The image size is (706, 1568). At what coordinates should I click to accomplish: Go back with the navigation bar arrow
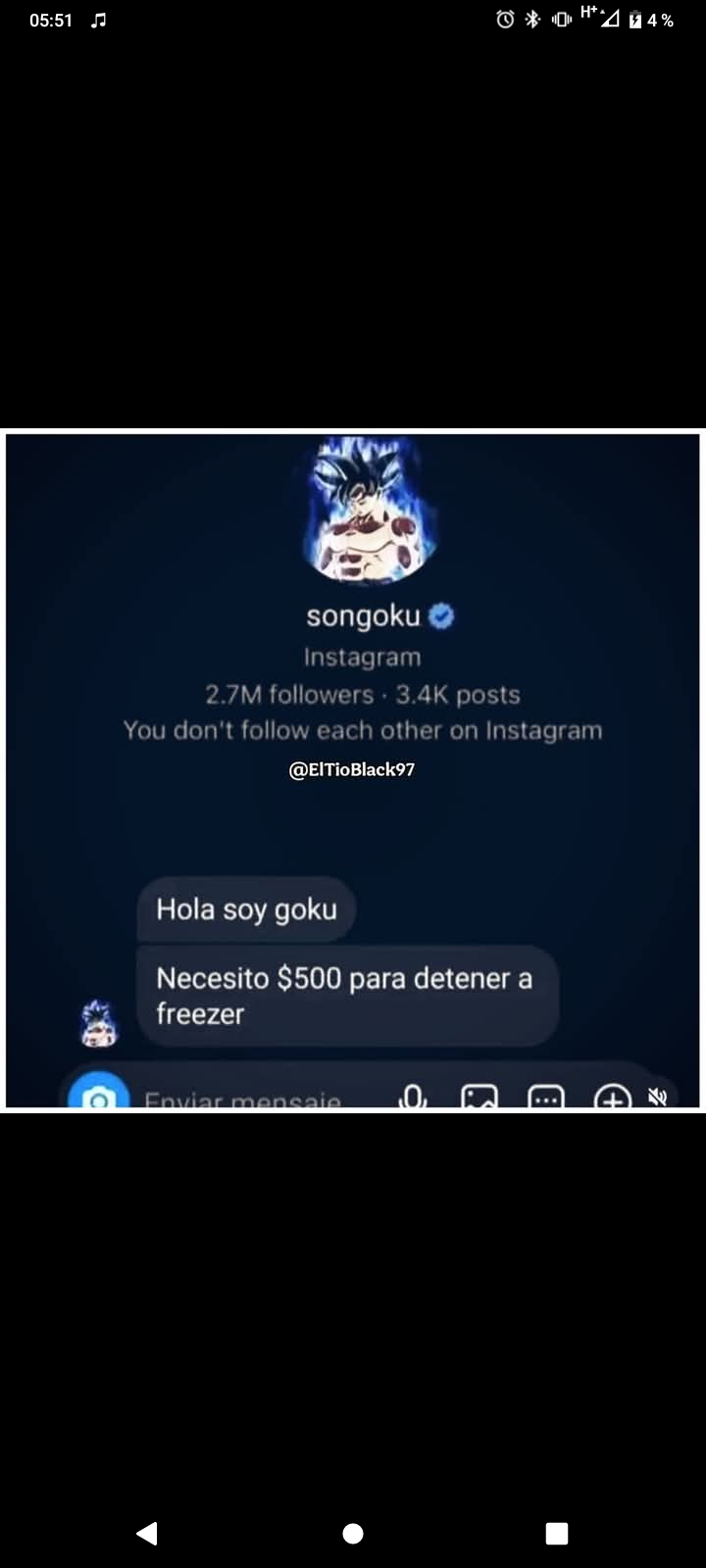(x=147, y=1533)
